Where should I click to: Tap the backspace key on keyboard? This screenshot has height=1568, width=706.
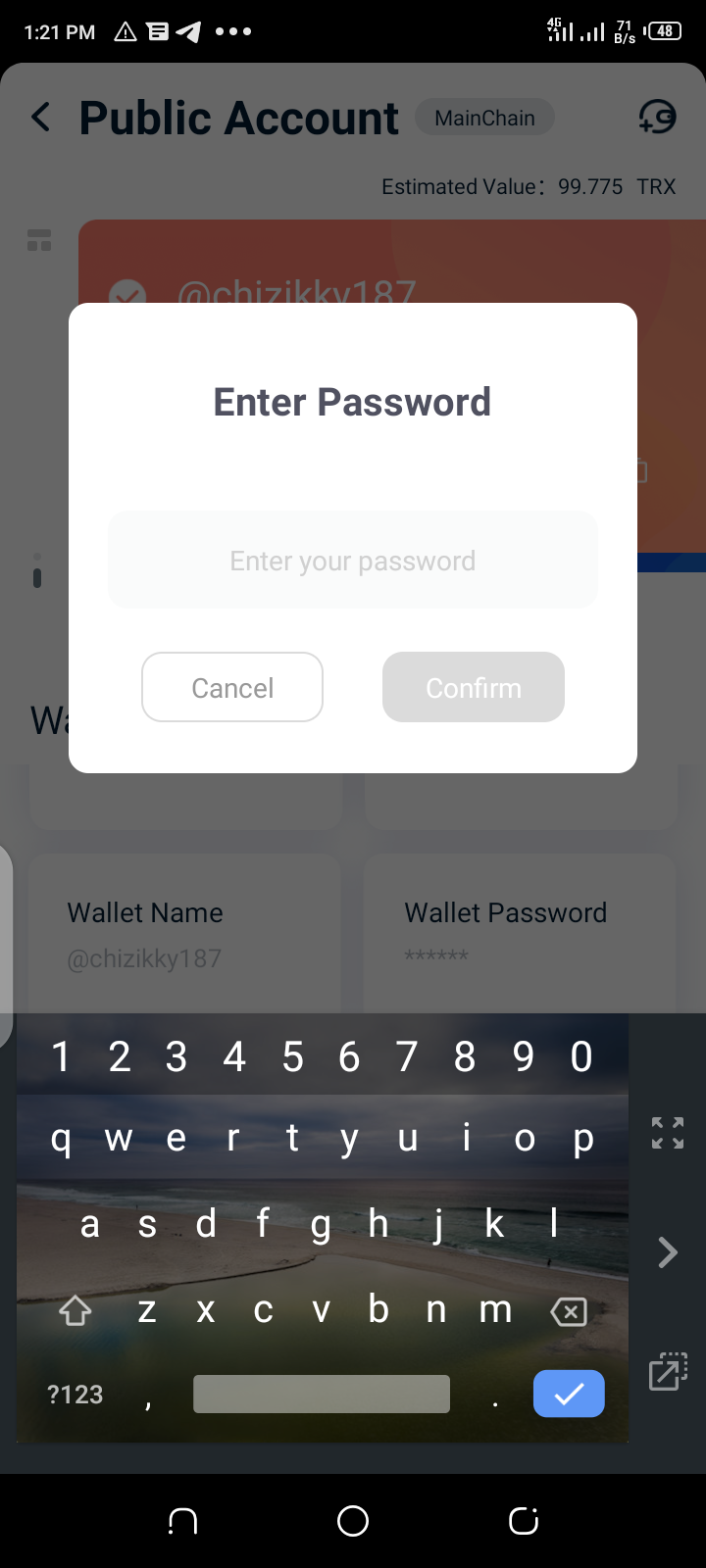coord(569,1311)
